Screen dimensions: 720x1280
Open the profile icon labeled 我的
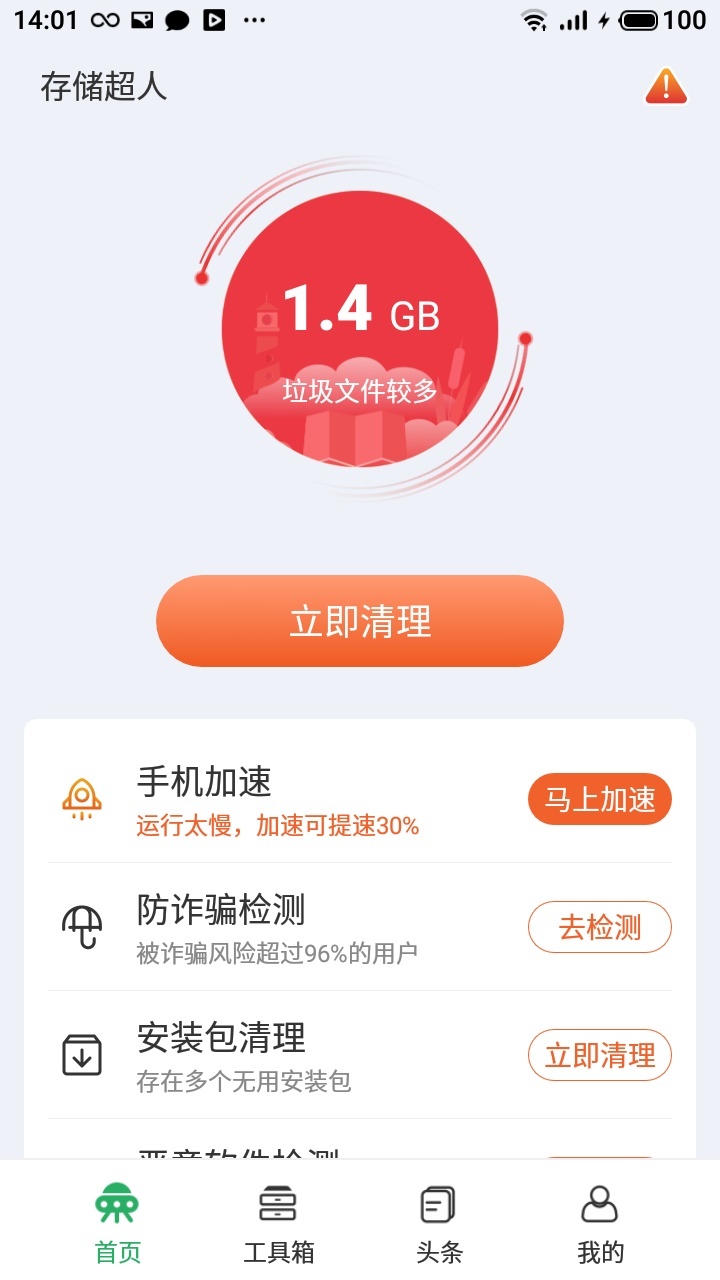600,1205
